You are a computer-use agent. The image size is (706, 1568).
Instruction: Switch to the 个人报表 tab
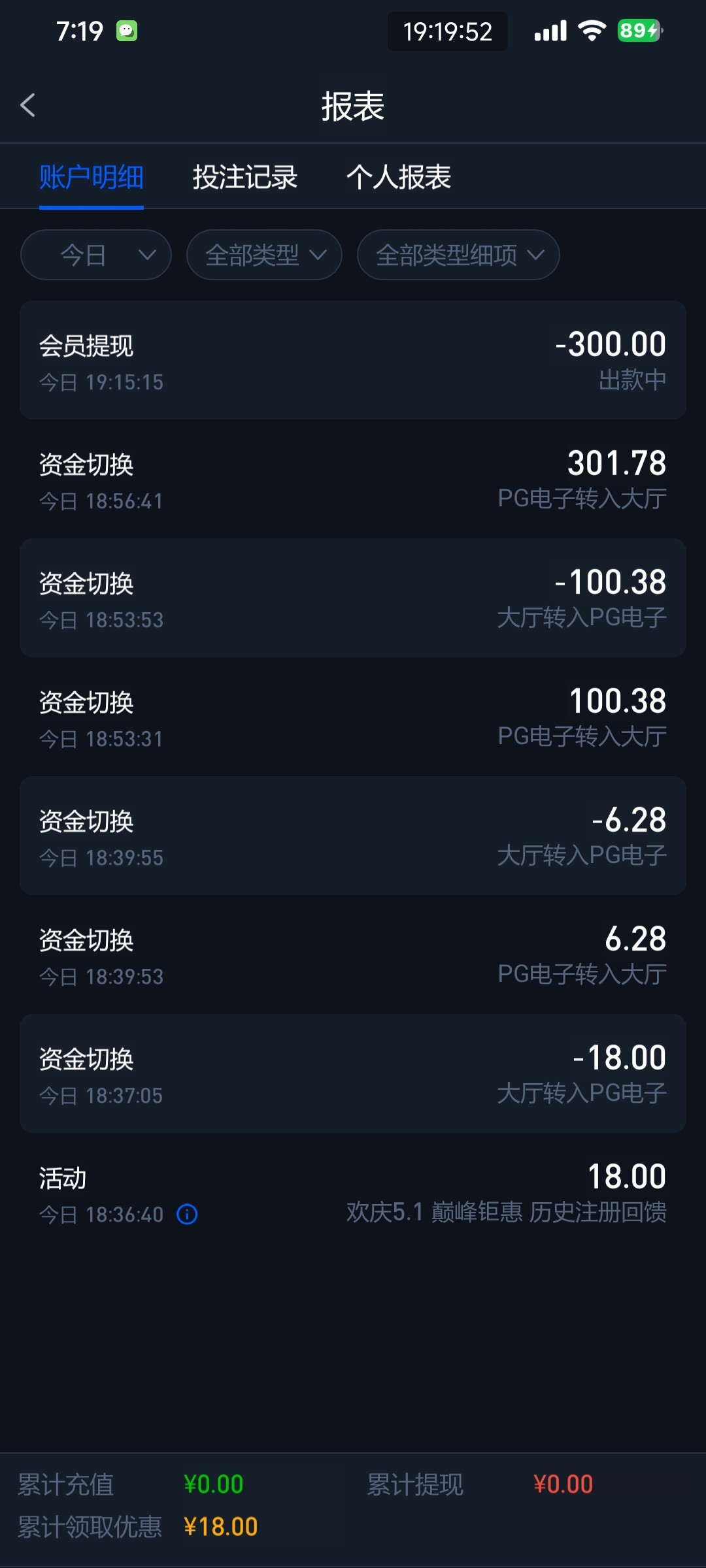point(399,177)
